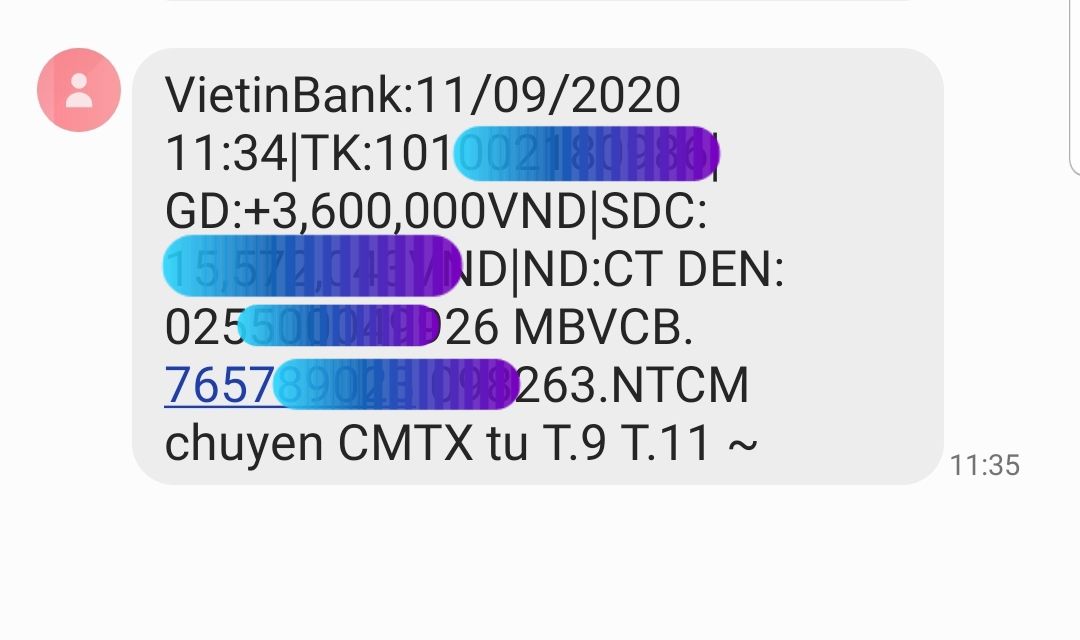1080x640 pixels.
Task: Open the sender's contact avatar
Action: click(79, 90)
